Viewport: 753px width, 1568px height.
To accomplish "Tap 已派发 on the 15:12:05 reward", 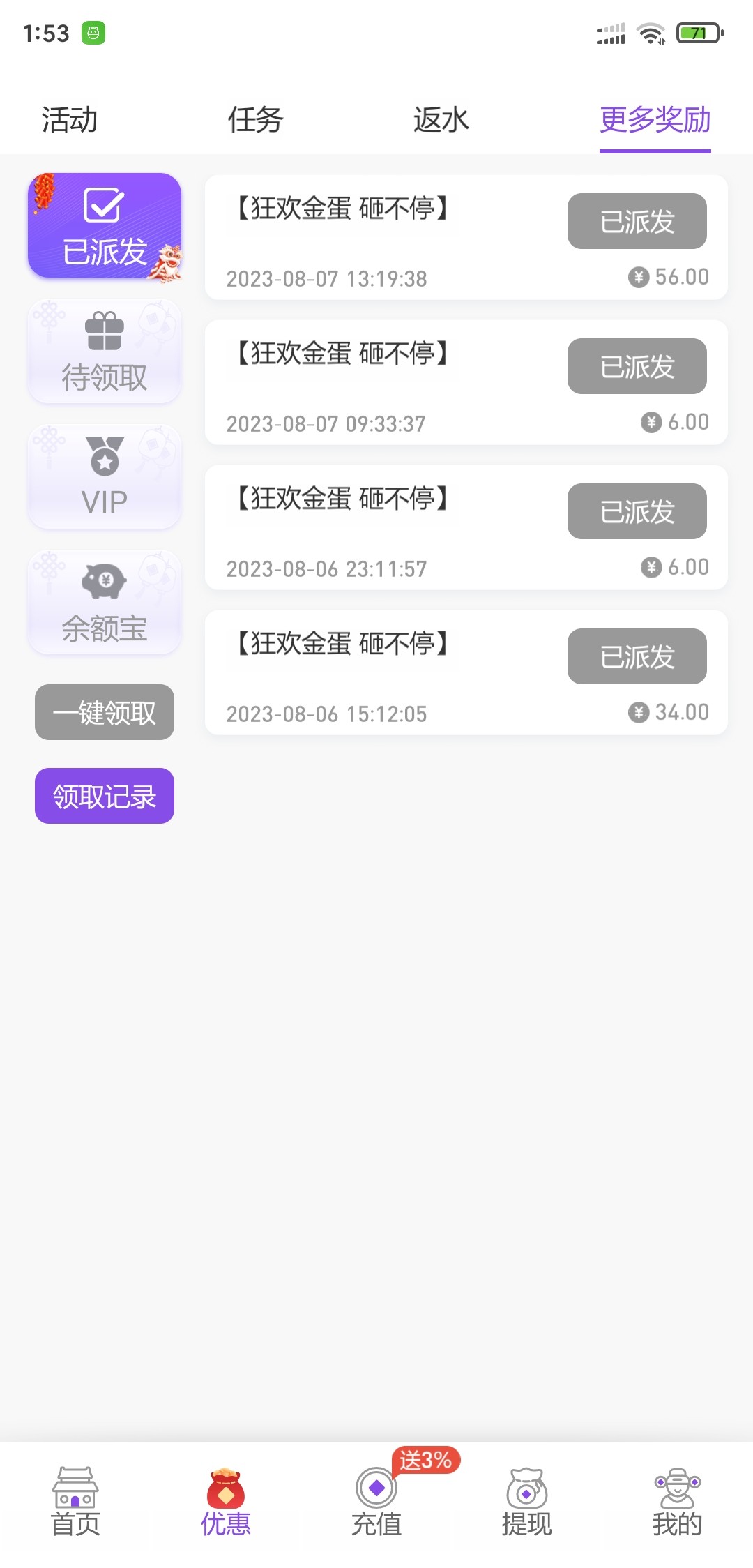I will click(637, 656).
